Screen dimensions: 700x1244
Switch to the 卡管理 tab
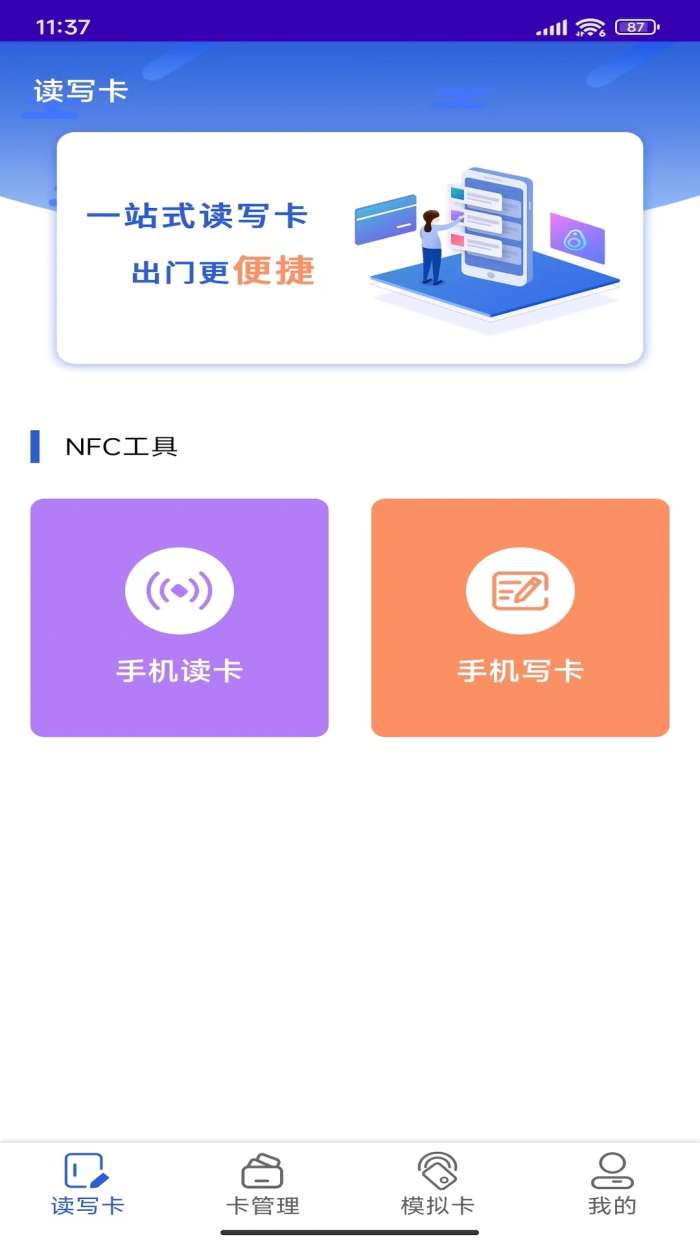click(262, 1184)
